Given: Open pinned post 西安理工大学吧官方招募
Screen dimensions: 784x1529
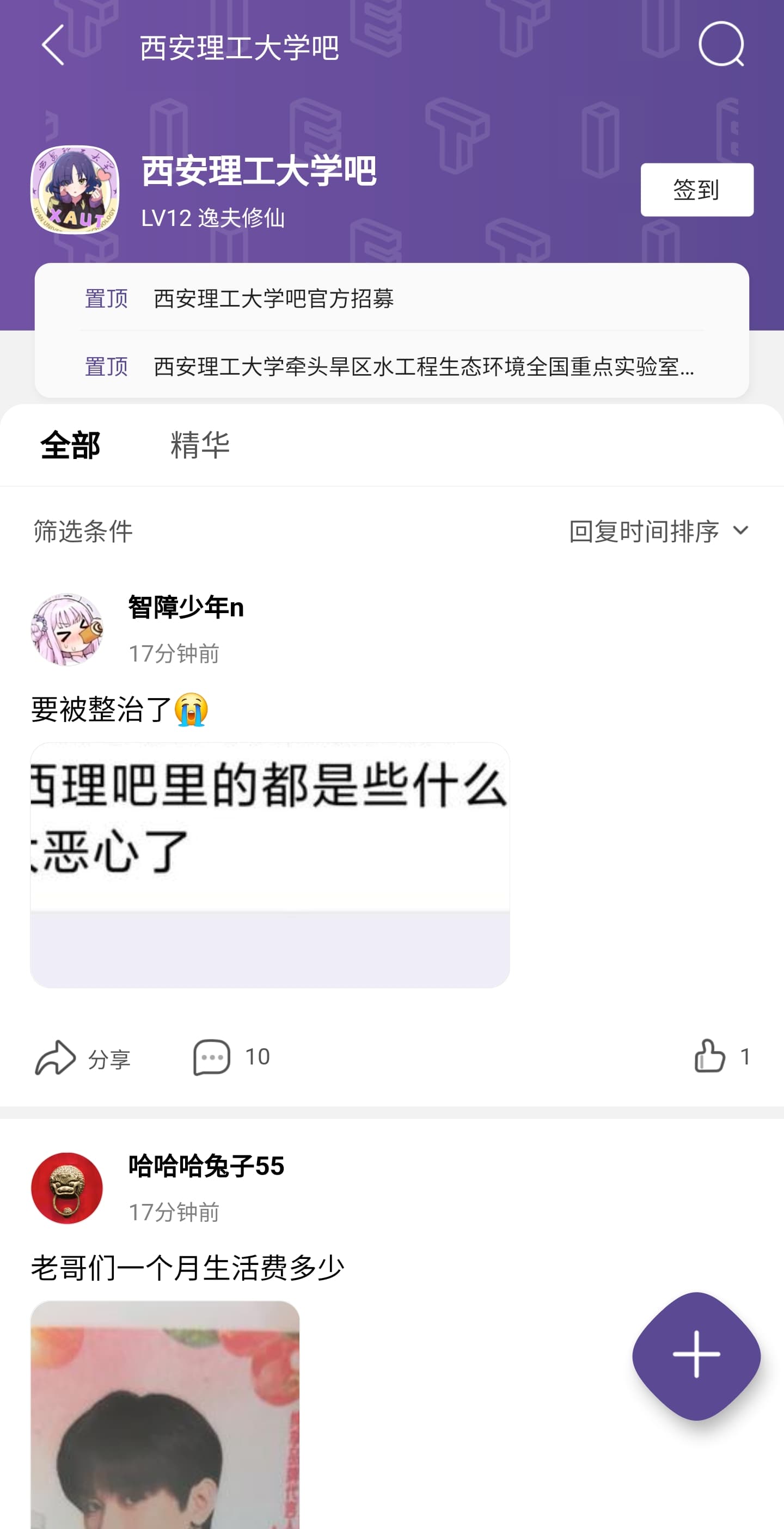Looking at the screenshot, I should [x=273, y=298].
